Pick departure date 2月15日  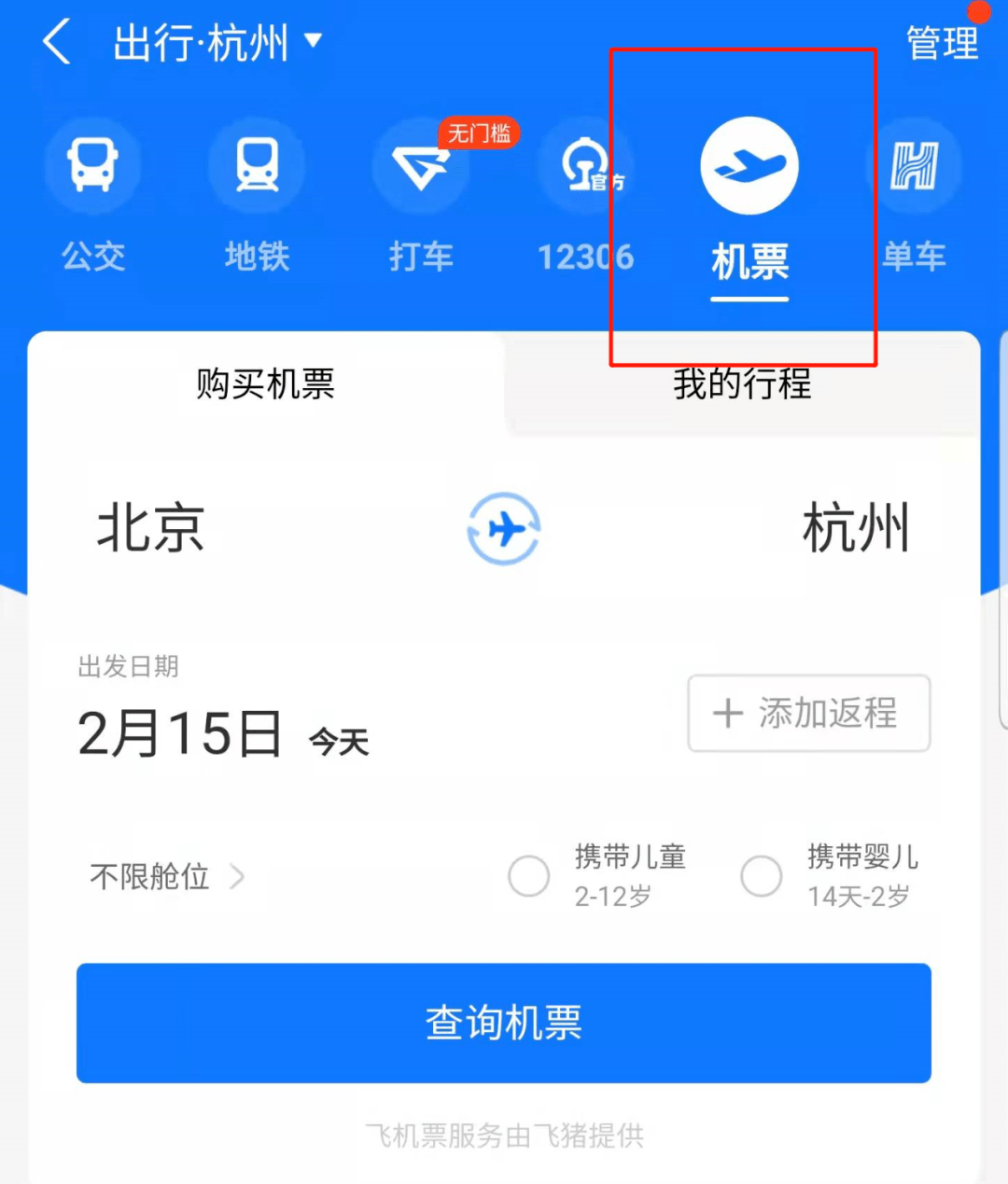tap(180, 733)
